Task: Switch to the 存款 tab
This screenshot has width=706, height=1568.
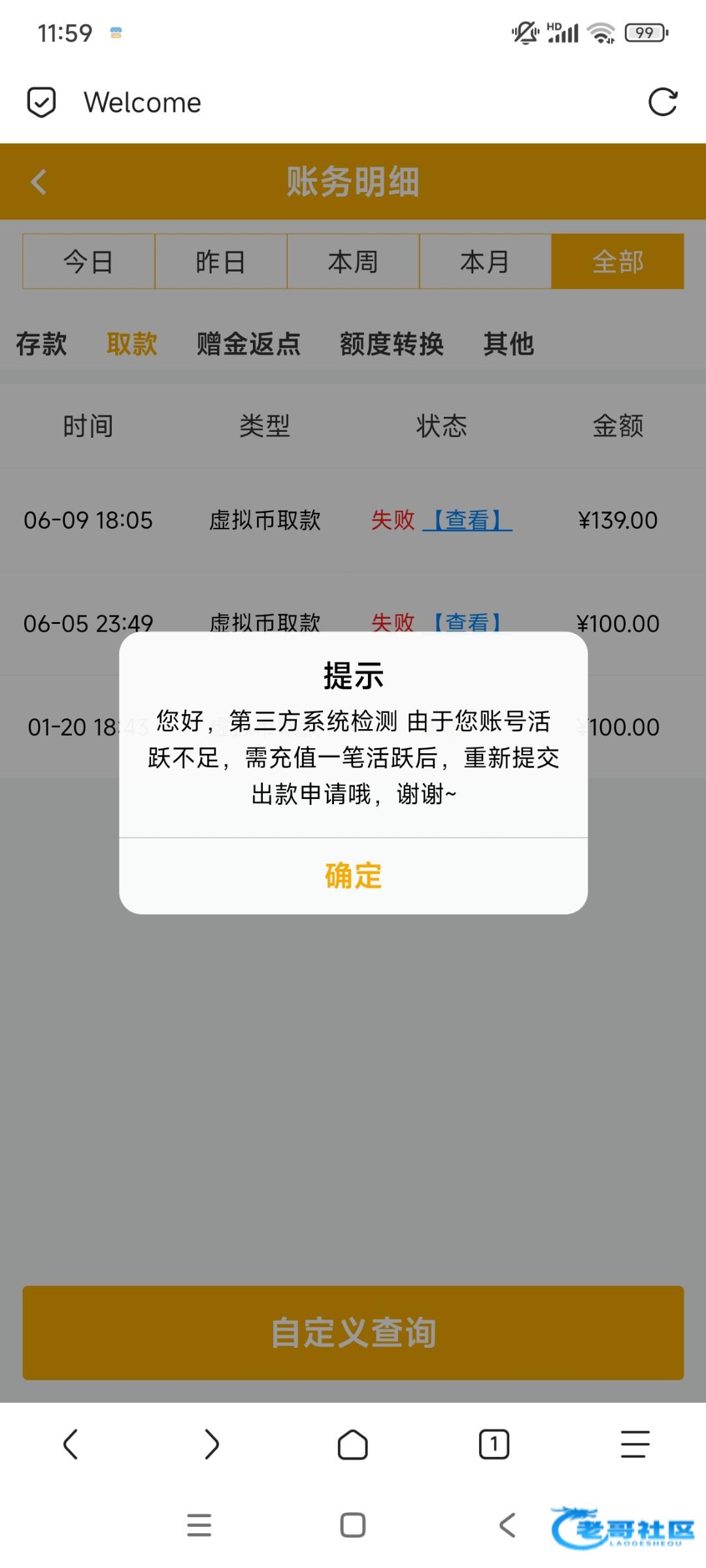Action: (41, 344)
